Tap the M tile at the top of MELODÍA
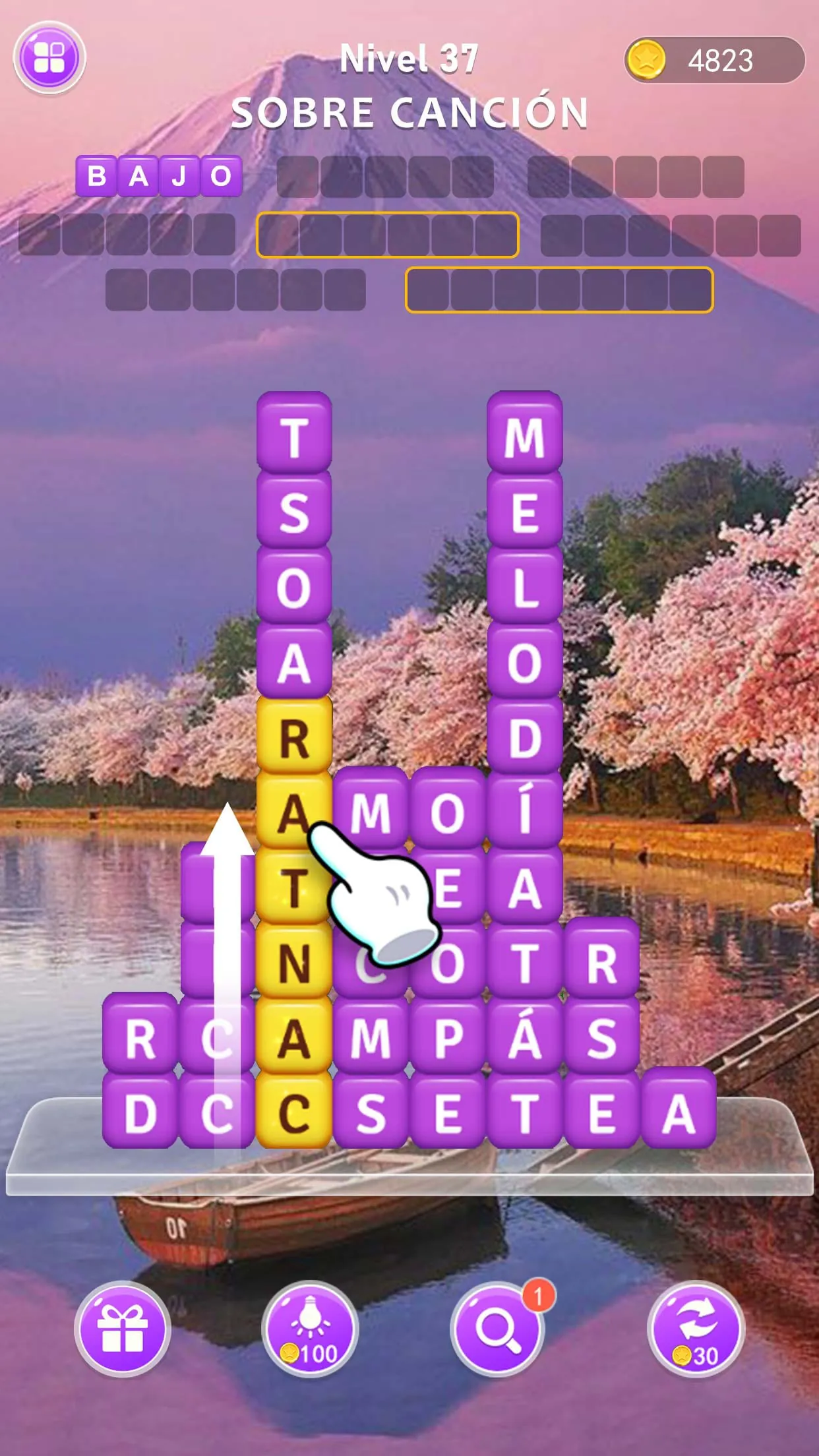Viewport: 819px width, 1456px height. click(525, 437)
